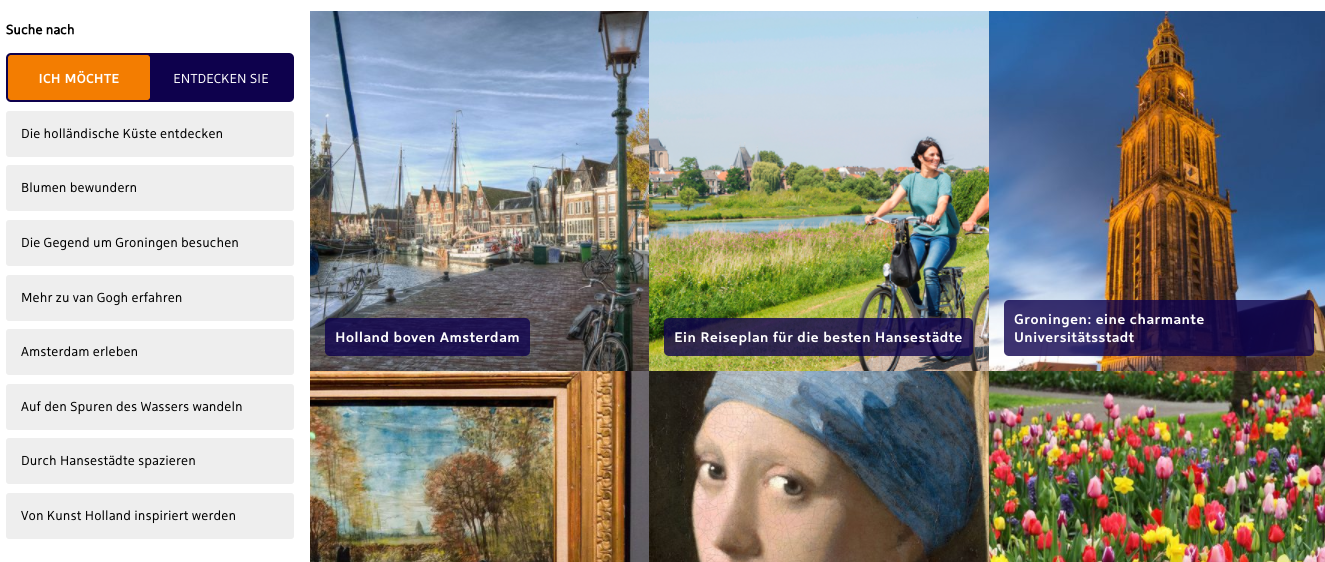Open Die Gegend um Groningen besuchen
Viewport: 1325px width, 562px height.
150,243
